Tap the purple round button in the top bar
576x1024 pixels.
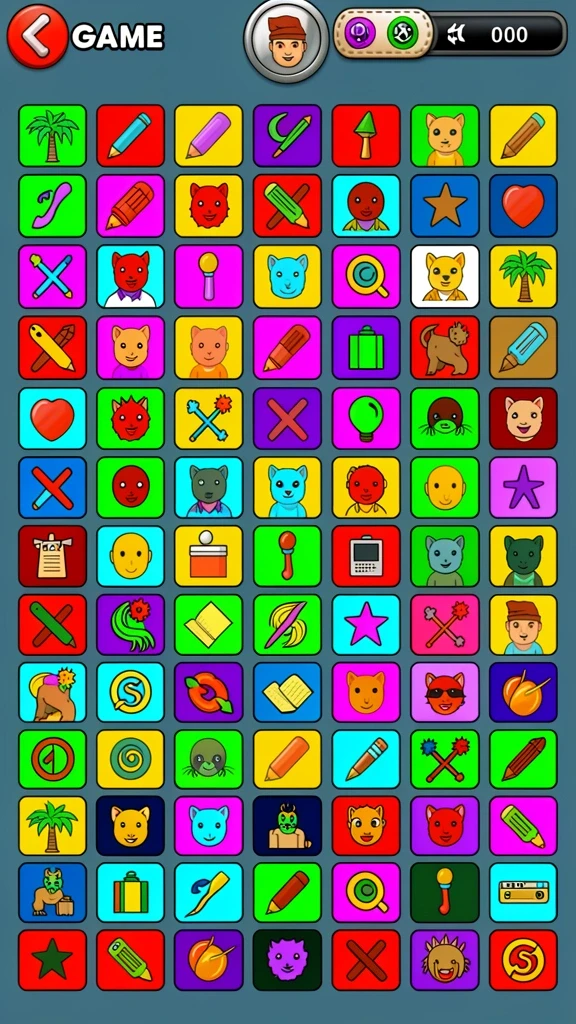360,33
